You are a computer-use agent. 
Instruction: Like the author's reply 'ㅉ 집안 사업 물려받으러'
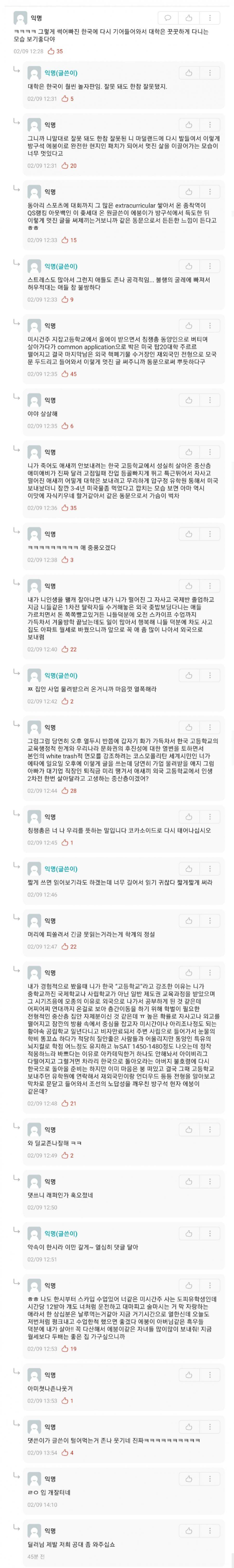189,676
